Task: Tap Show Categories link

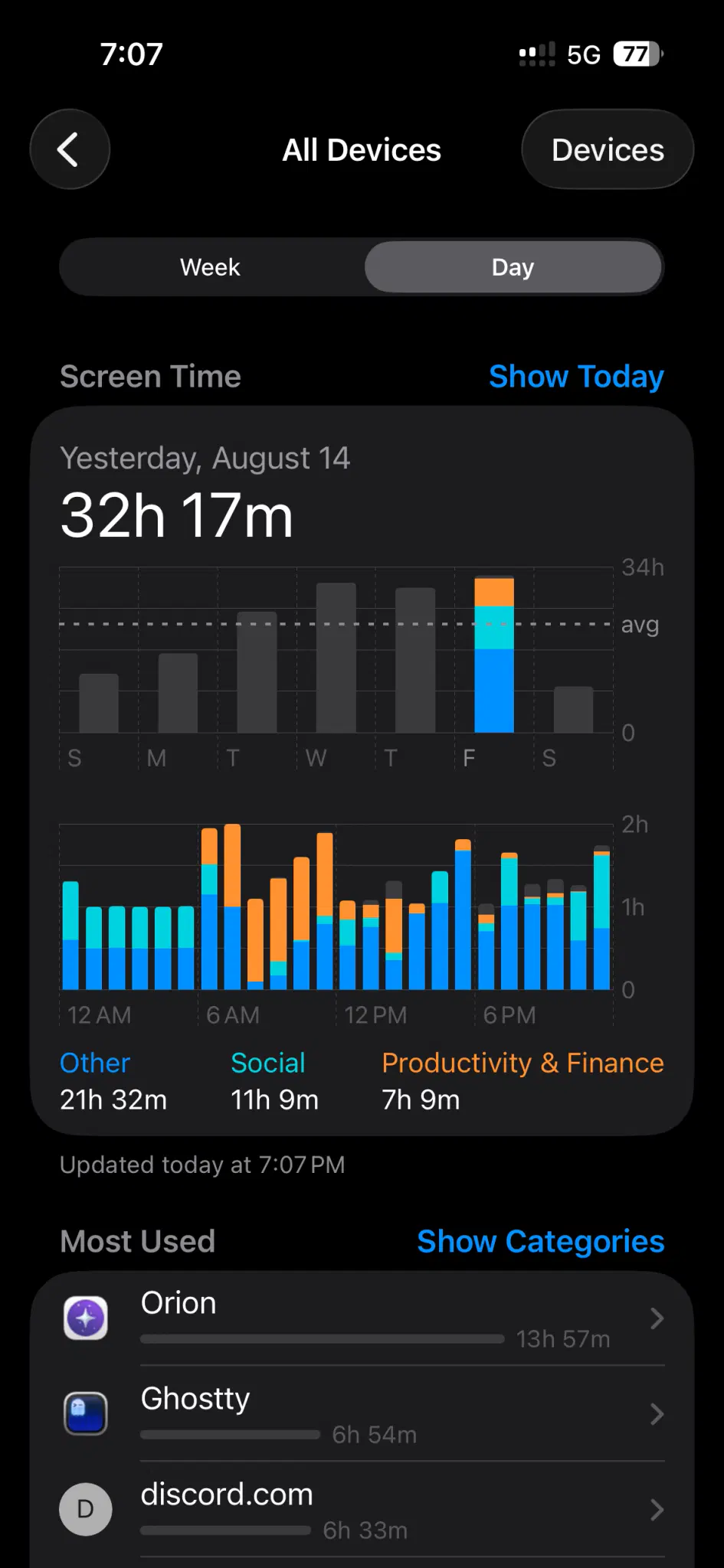Action: click(540, 1242)
